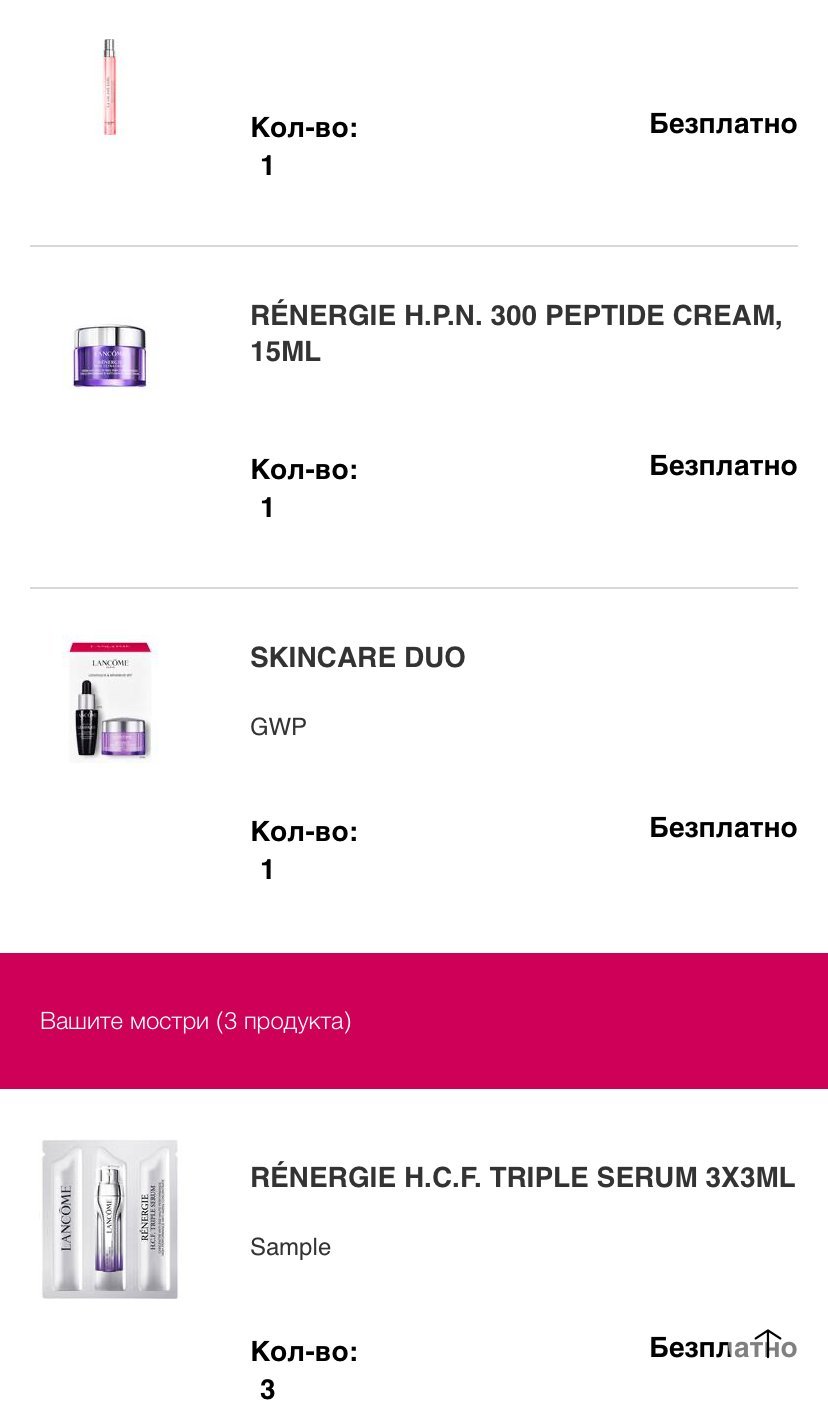The height and width of the screenshot is (1423, 828).
Task: View the pink perfume spray sample image
Action: pyautogui.click(x=108, y=86)
